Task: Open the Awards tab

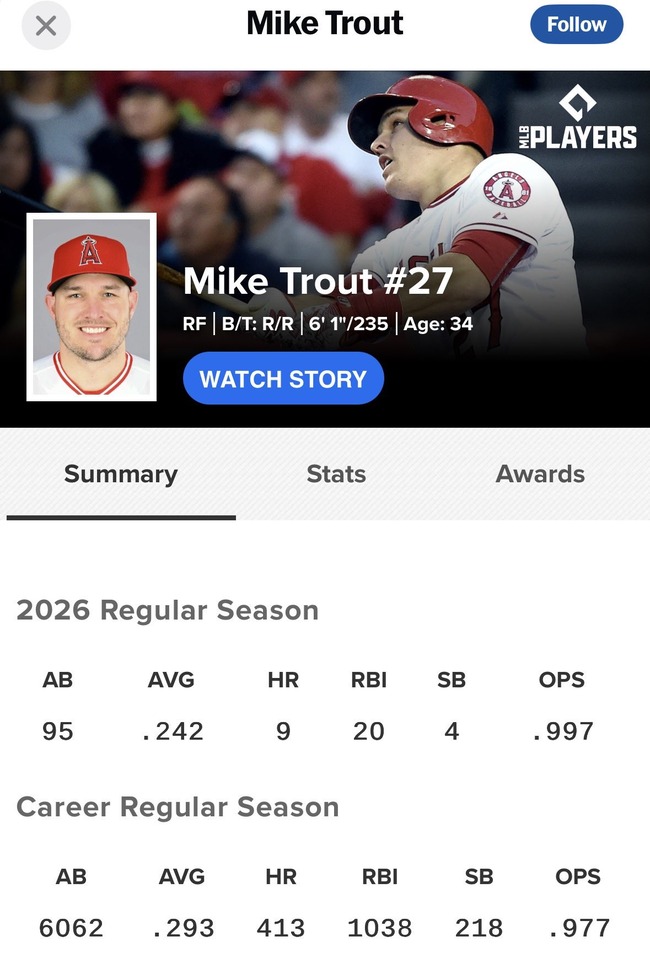Action: 540,474
